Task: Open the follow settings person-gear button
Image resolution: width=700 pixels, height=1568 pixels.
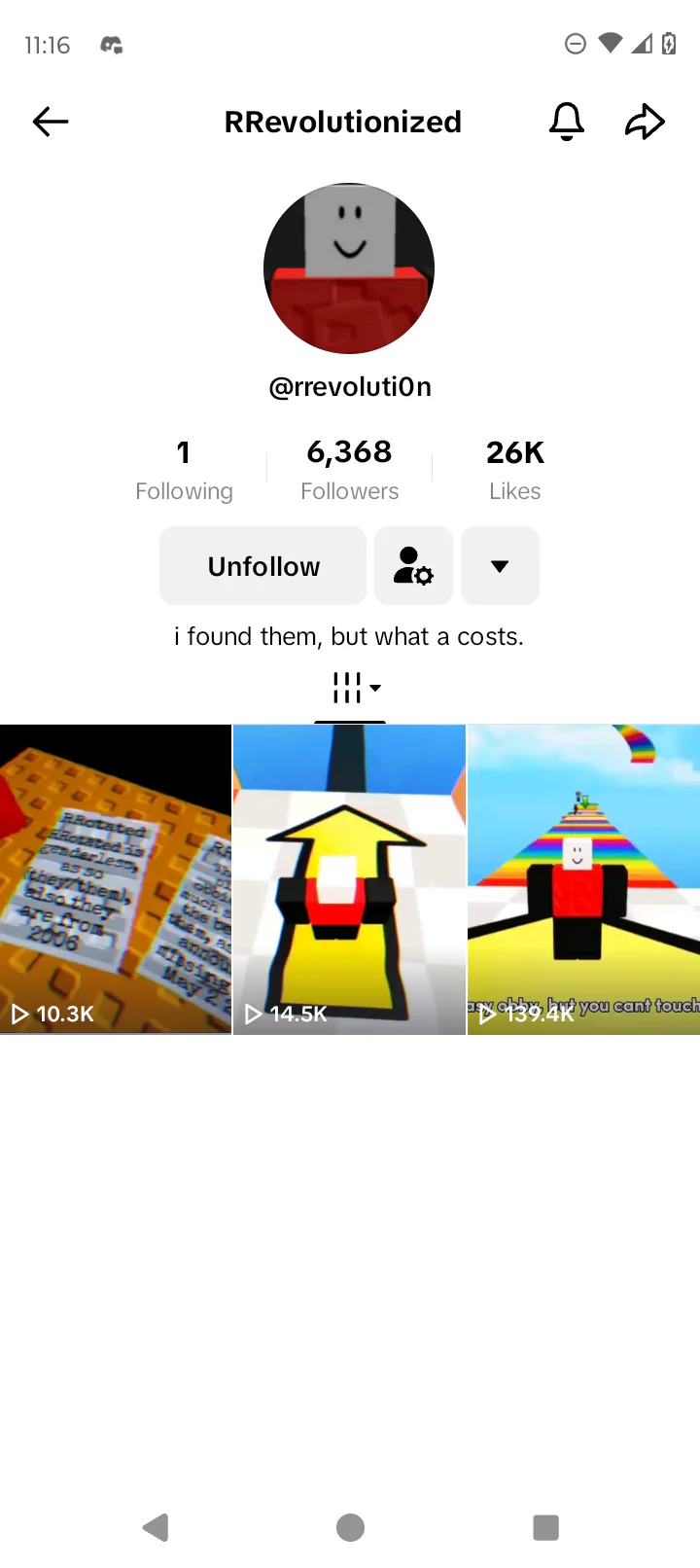Action: (413, 566)
